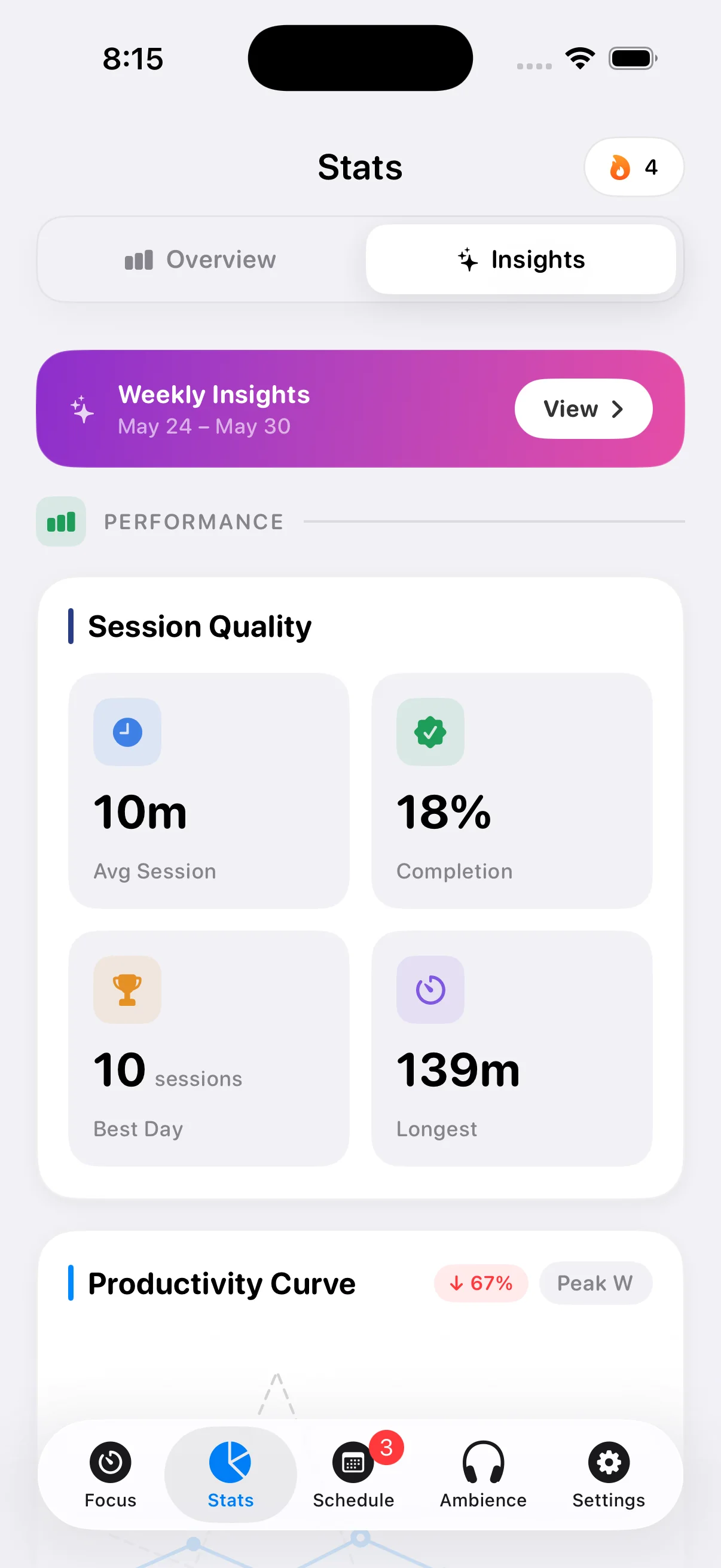Image resolution: width=721 pixels, height=1568 pixels.
Task: Select the Insights segment
Action: (x=521, y=260)
